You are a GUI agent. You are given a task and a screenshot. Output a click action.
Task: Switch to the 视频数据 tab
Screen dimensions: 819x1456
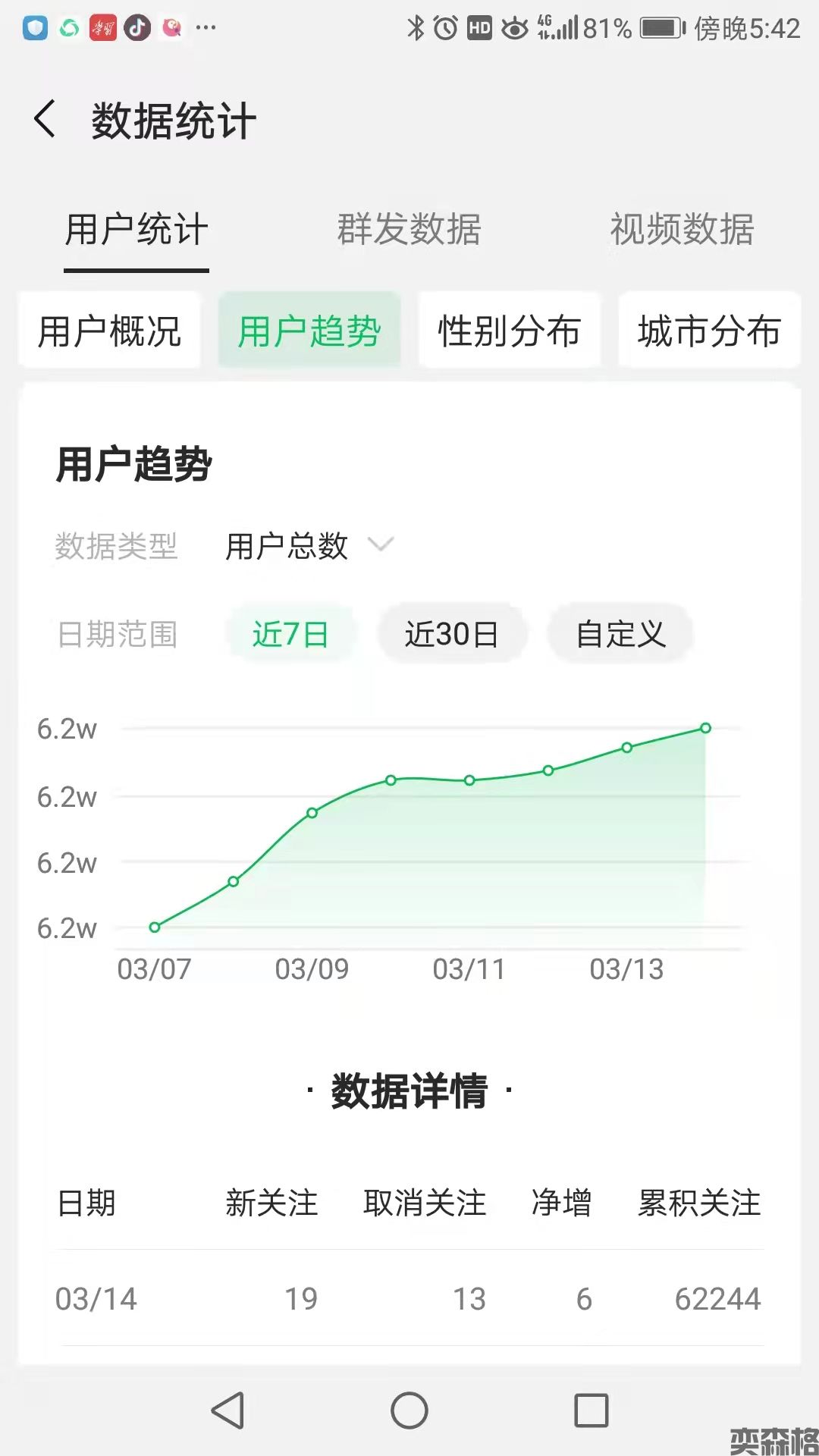click(682, 229)
